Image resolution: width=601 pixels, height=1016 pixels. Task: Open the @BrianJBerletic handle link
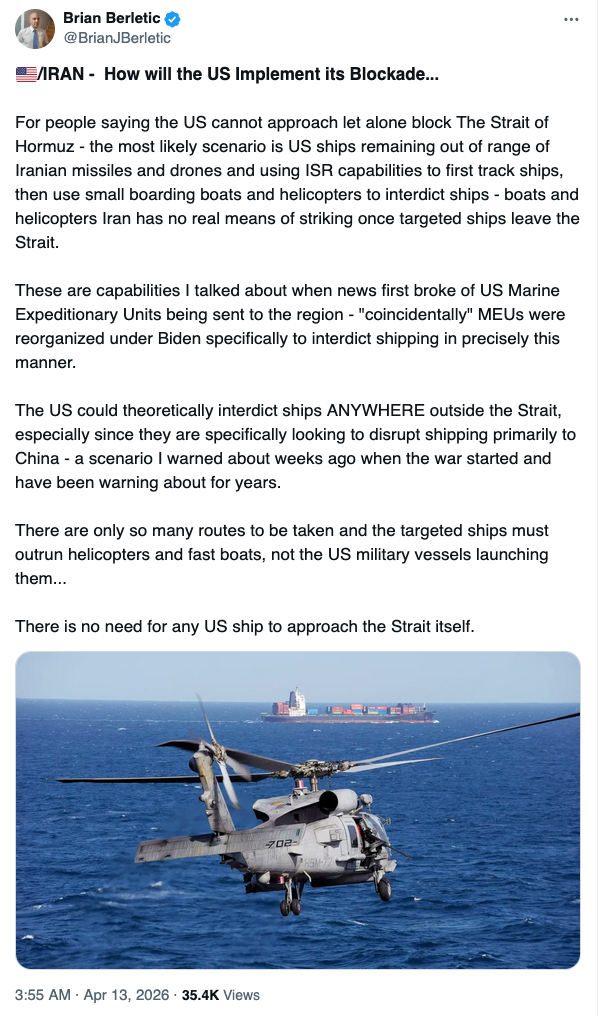tap(116, 38)
